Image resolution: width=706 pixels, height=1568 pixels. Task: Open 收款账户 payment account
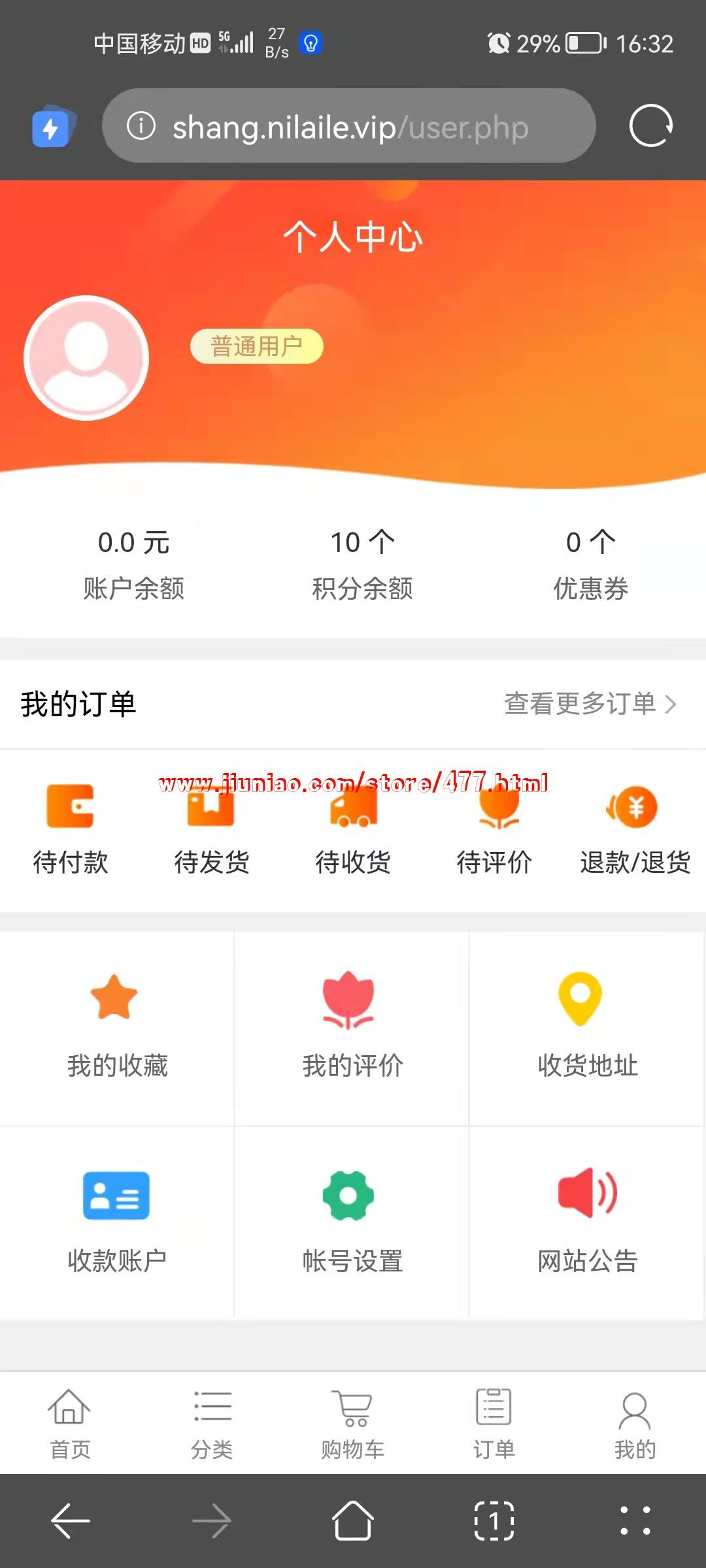117,1222
